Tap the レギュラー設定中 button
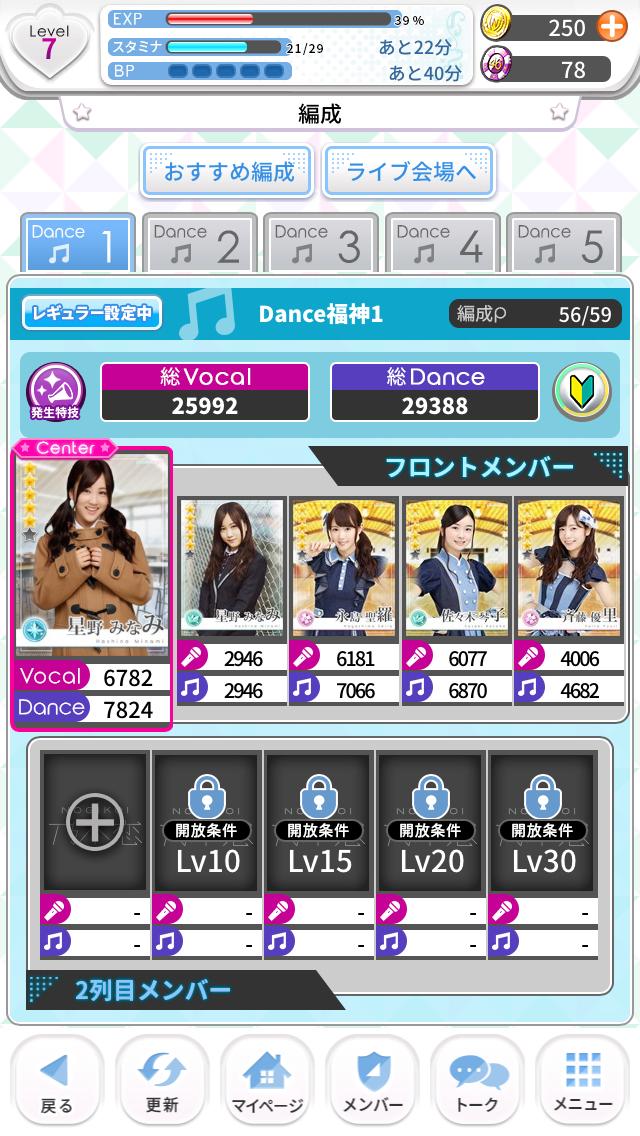 pyautogui.click(x=92, y=314)
